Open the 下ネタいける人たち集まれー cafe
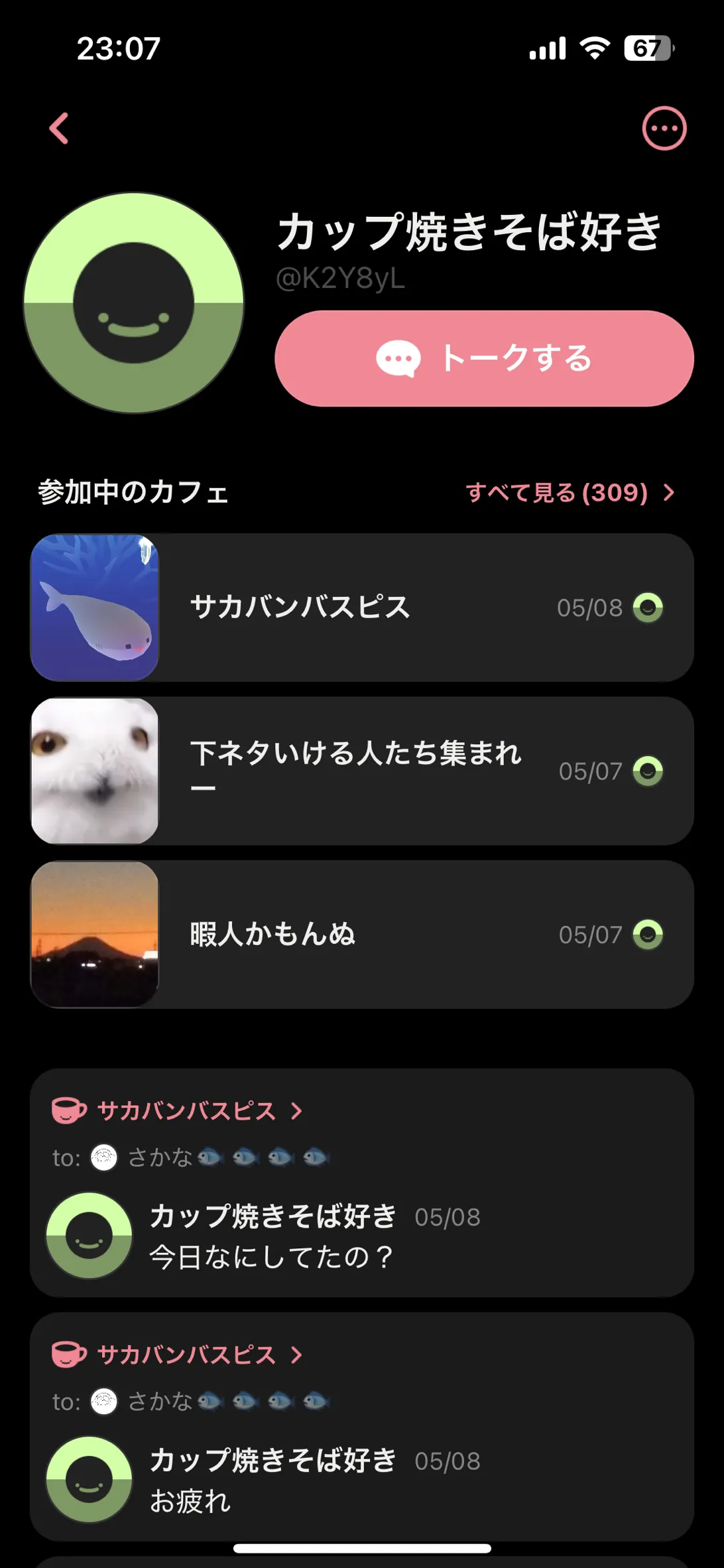This screenshot has height=1568, width=724. [362, 771]
